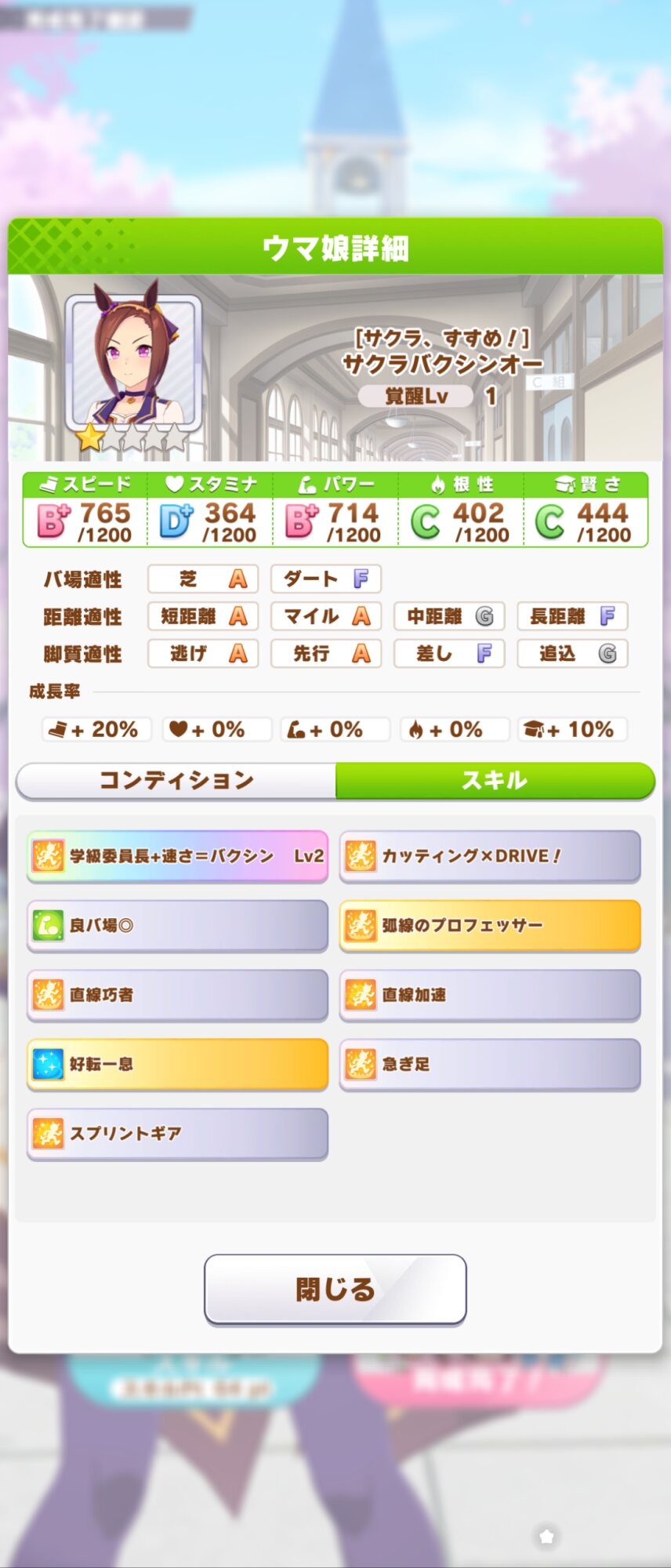Switch to the コンディション tab
The width and height of the screenshot is (671, 1568).
point(176,780)
